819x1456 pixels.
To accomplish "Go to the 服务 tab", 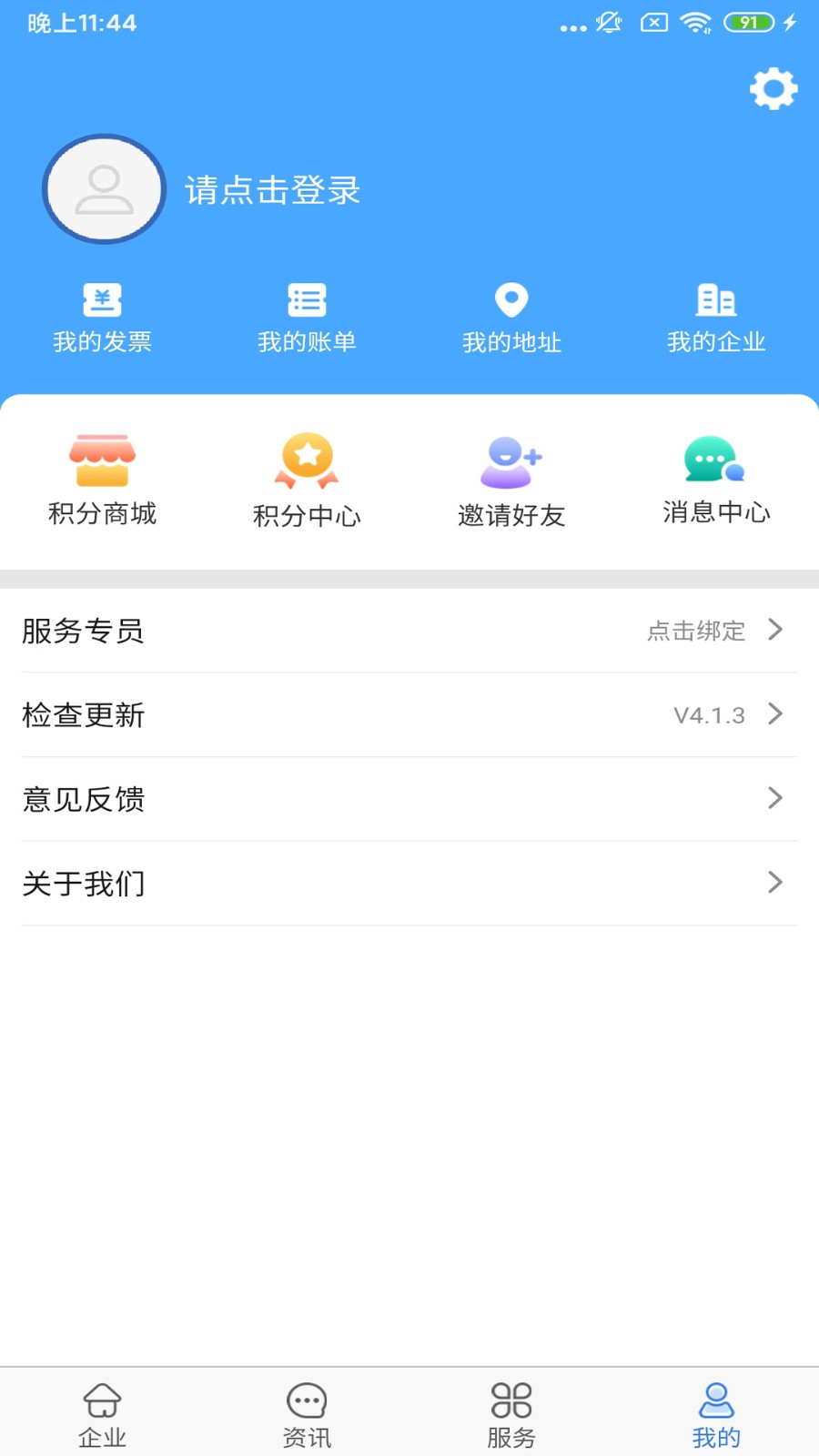I will pyautogui.click(x=511, y=1414).
